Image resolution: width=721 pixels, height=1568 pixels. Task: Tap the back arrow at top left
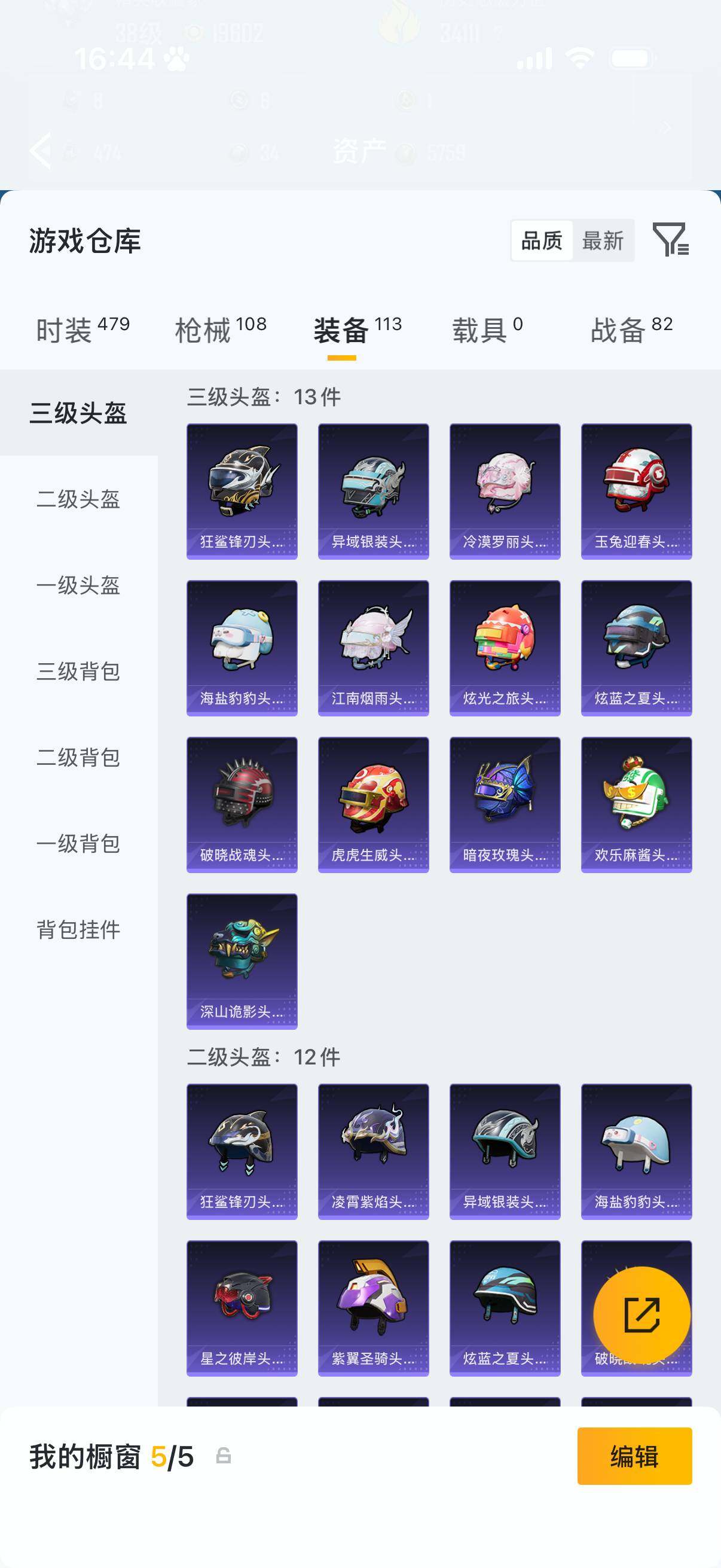click(41, 151)
